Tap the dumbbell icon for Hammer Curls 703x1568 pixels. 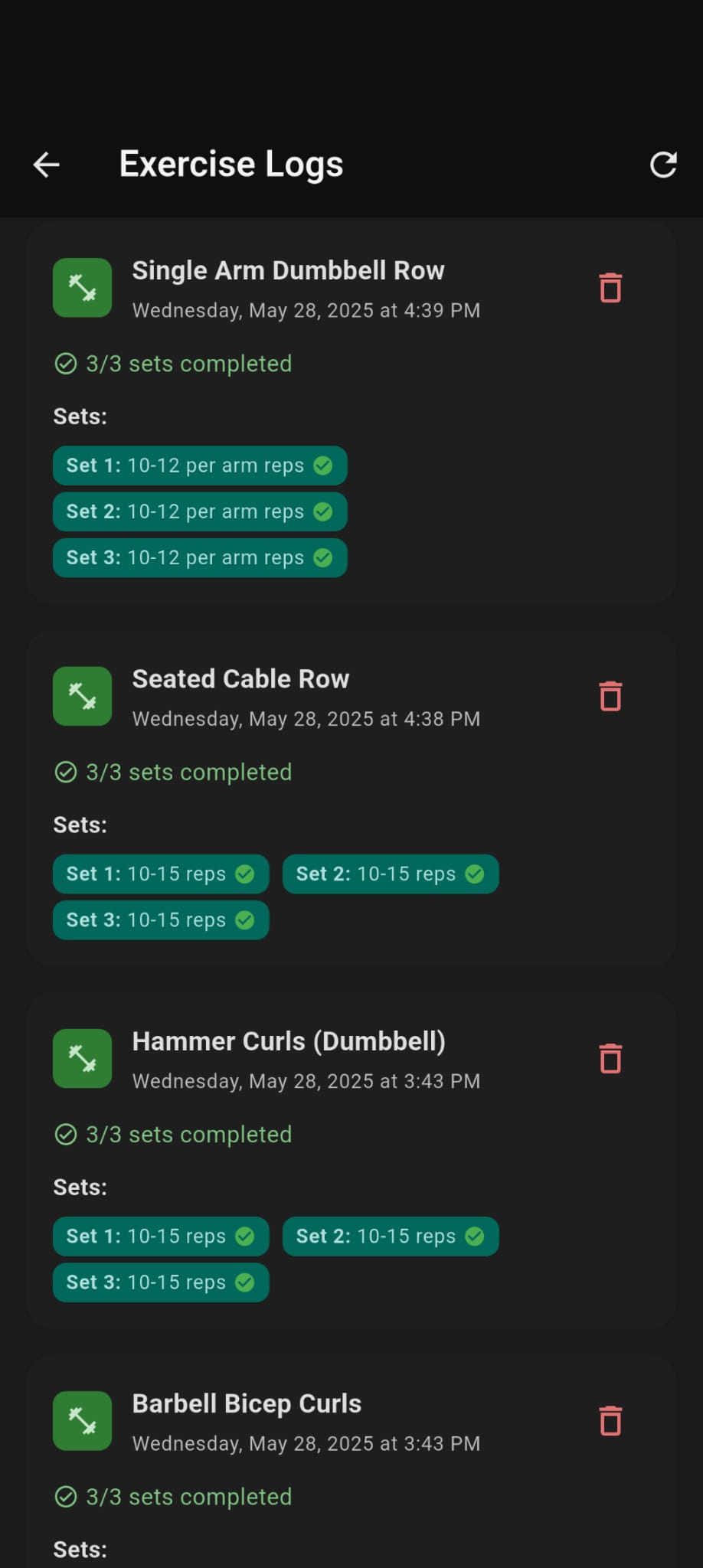[82, 1058]
